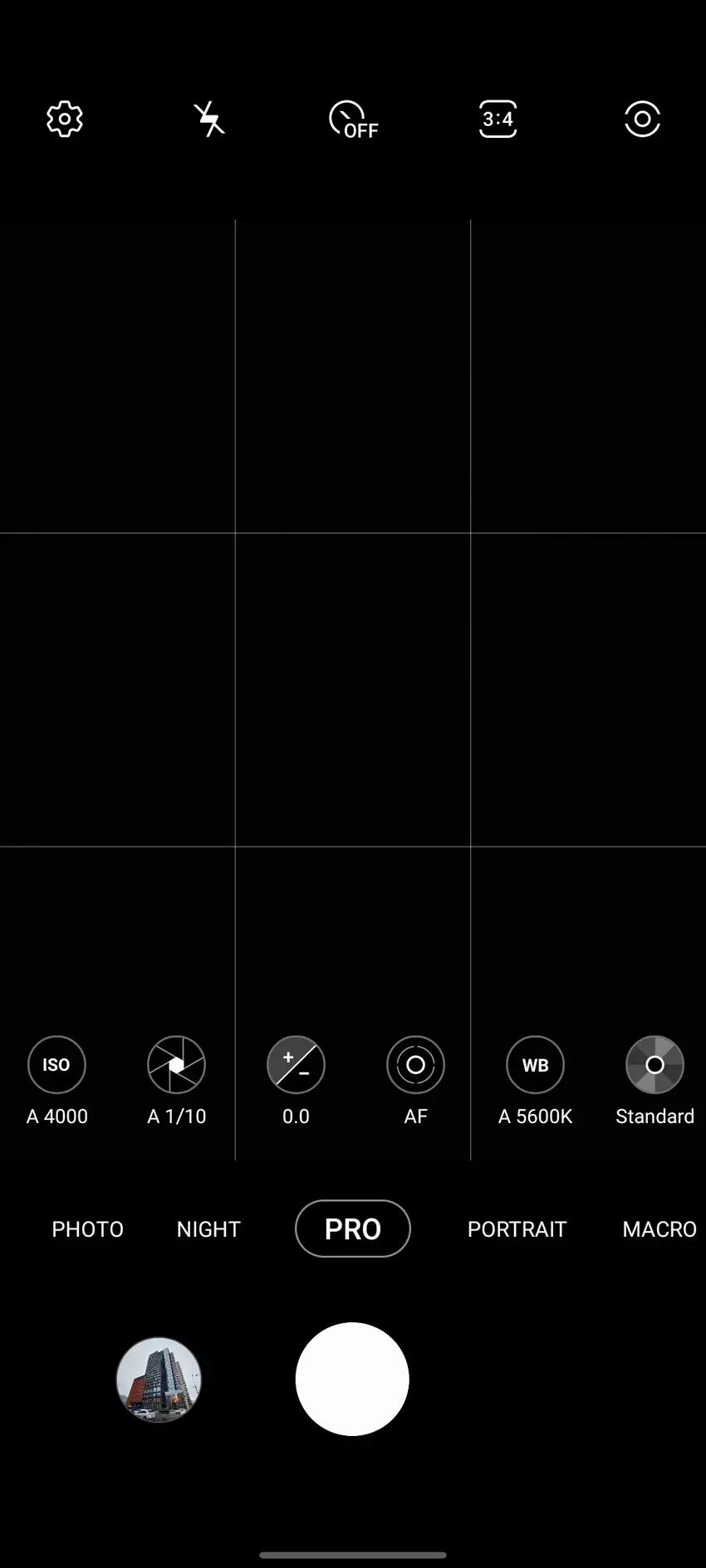
Task: Open the last photo thumbnail
Action: pyautogui.click(x=159, y=1379)
